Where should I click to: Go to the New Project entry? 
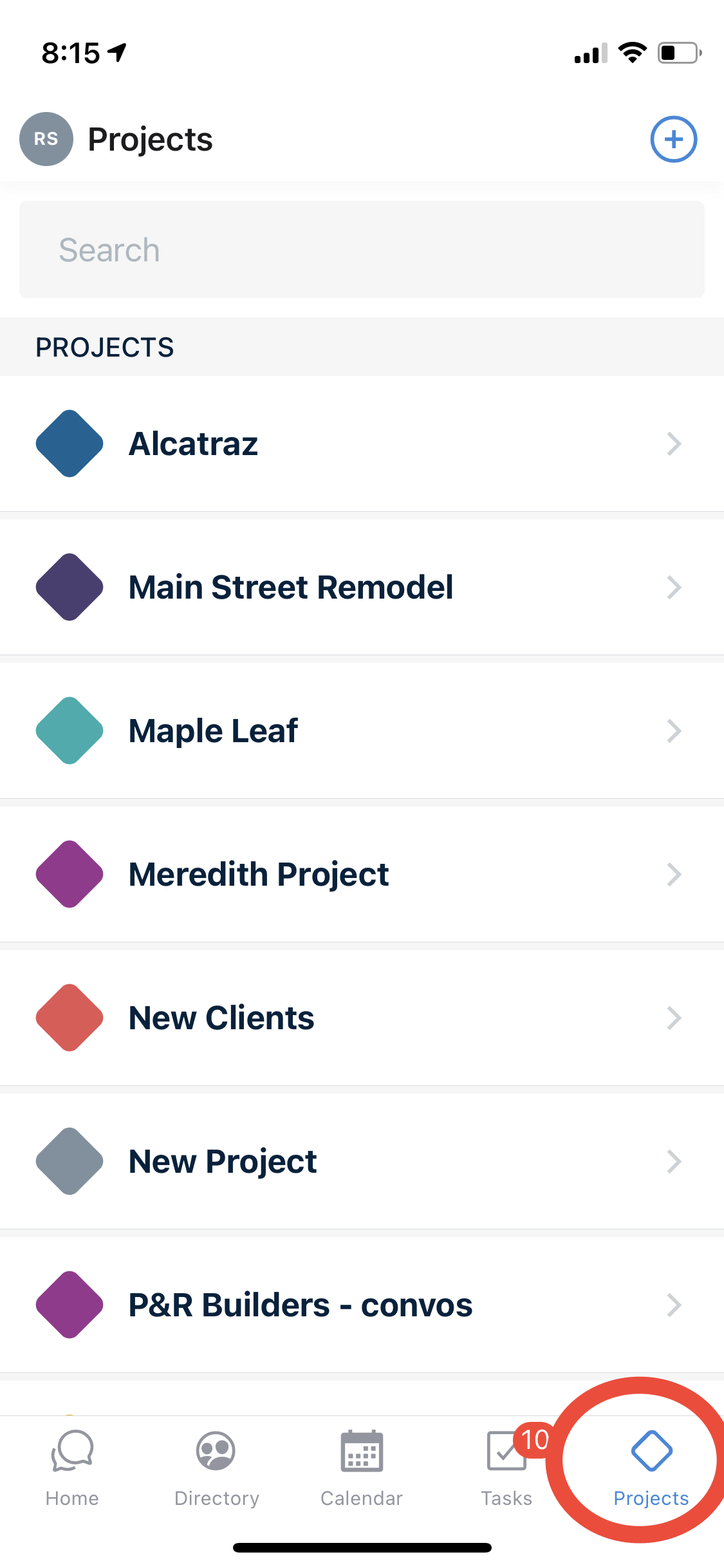click(x=362, y=1161)
